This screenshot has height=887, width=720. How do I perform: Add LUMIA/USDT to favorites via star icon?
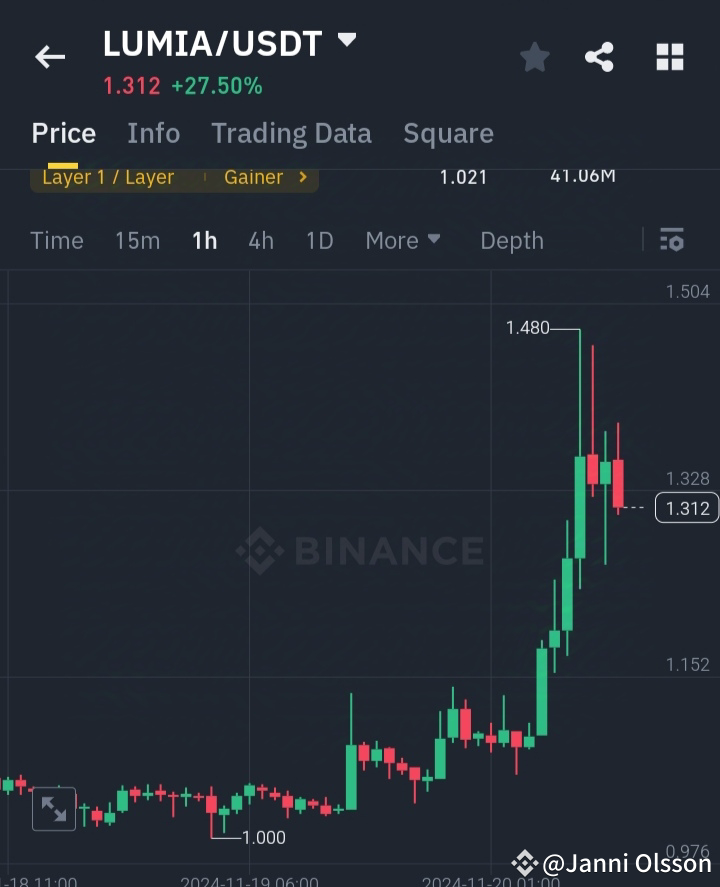click(534, 57)
